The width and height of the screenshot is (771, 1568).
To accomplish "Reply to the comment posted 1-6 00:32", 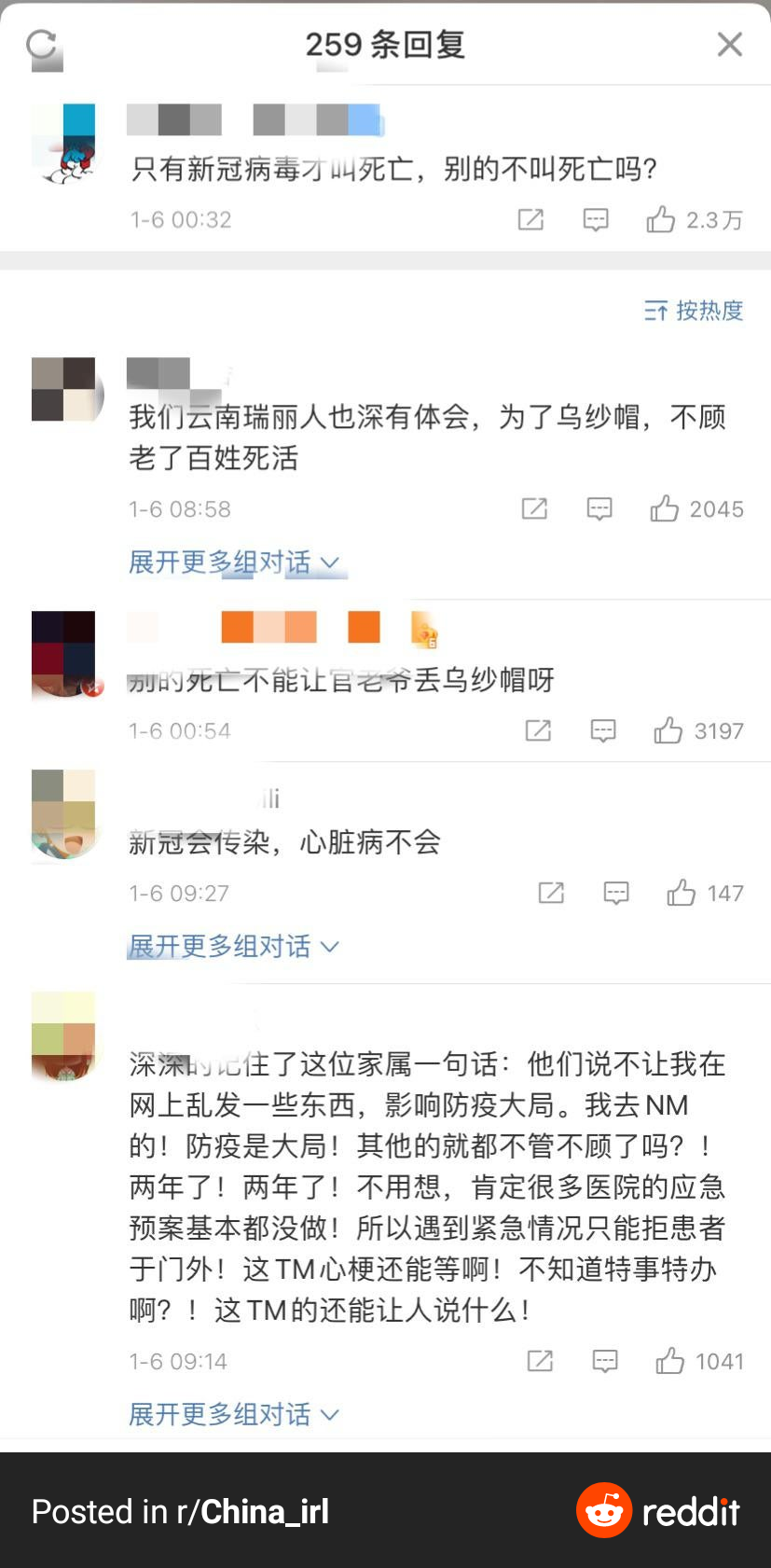I will [x=596, y=220].
